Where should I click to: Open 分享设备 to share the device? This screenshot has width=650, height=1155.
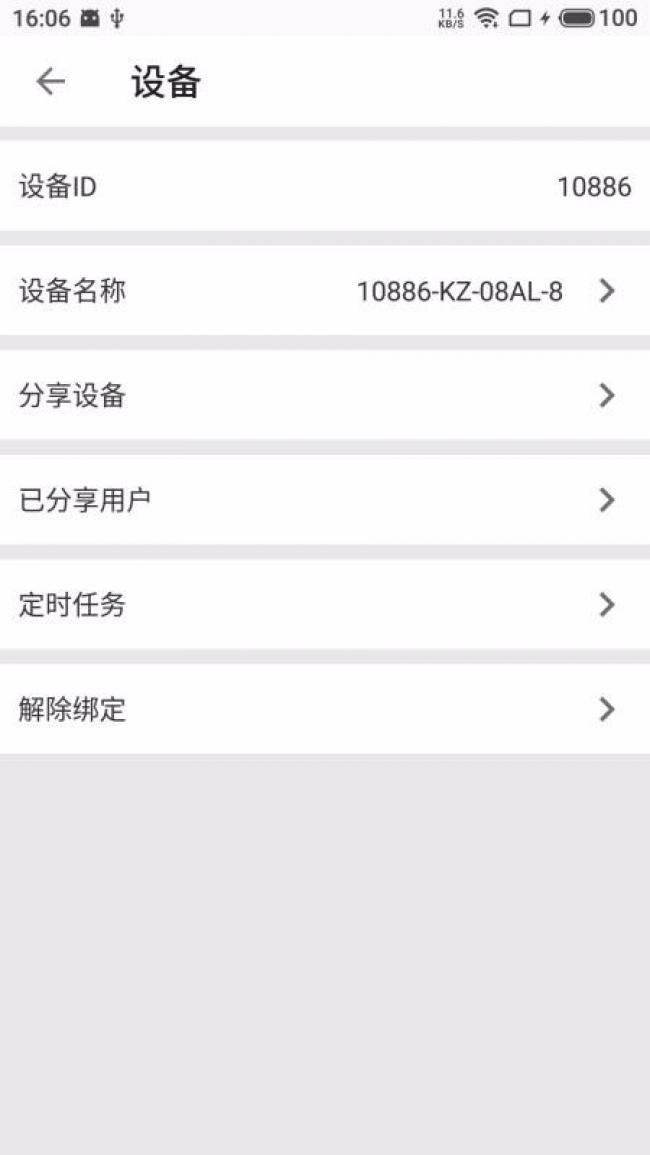[x=325, y=396]
